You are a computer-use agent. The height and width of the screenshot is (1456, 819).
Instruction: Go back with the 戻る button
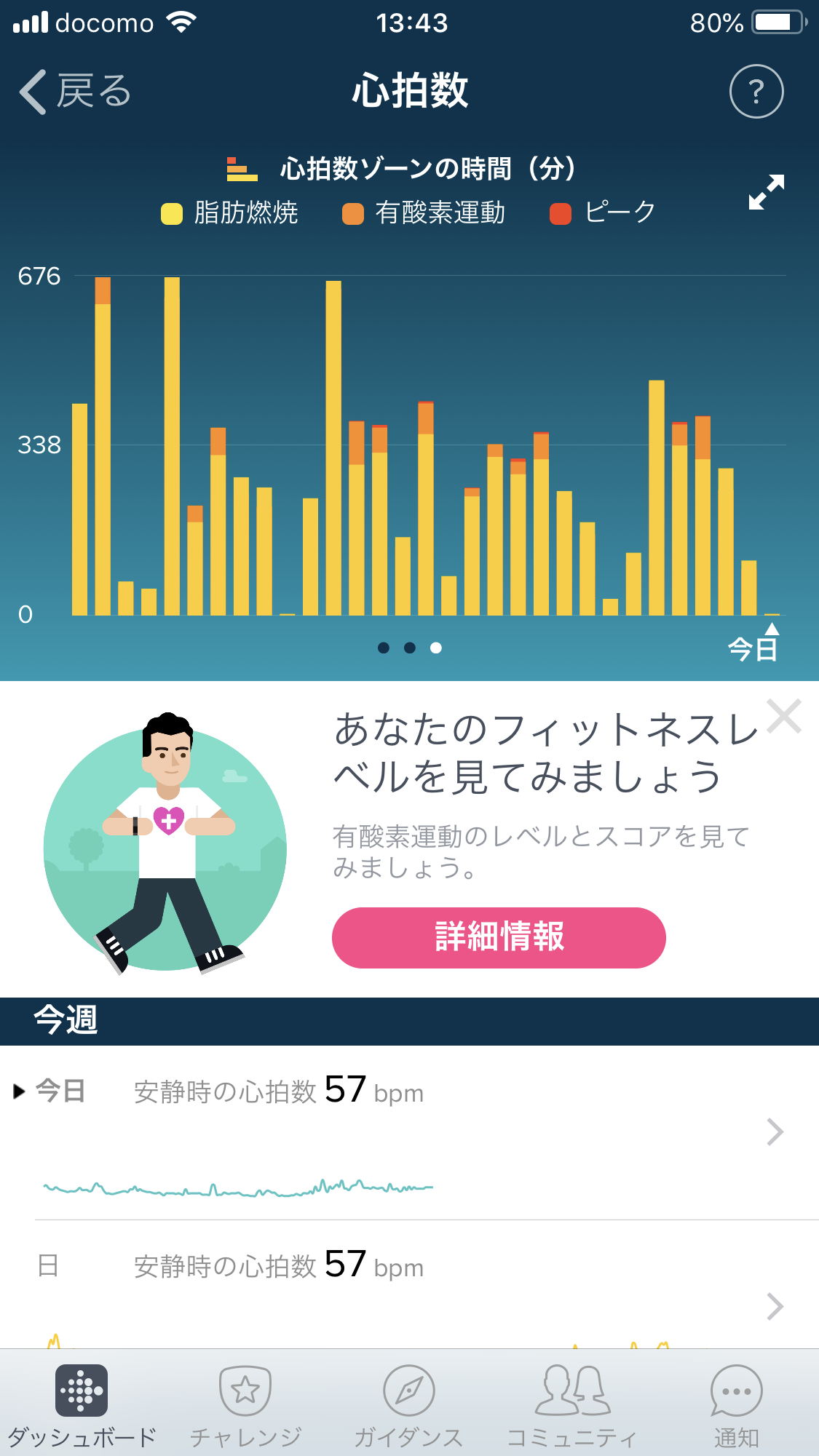pyautogui.click(x=76, y=92)
